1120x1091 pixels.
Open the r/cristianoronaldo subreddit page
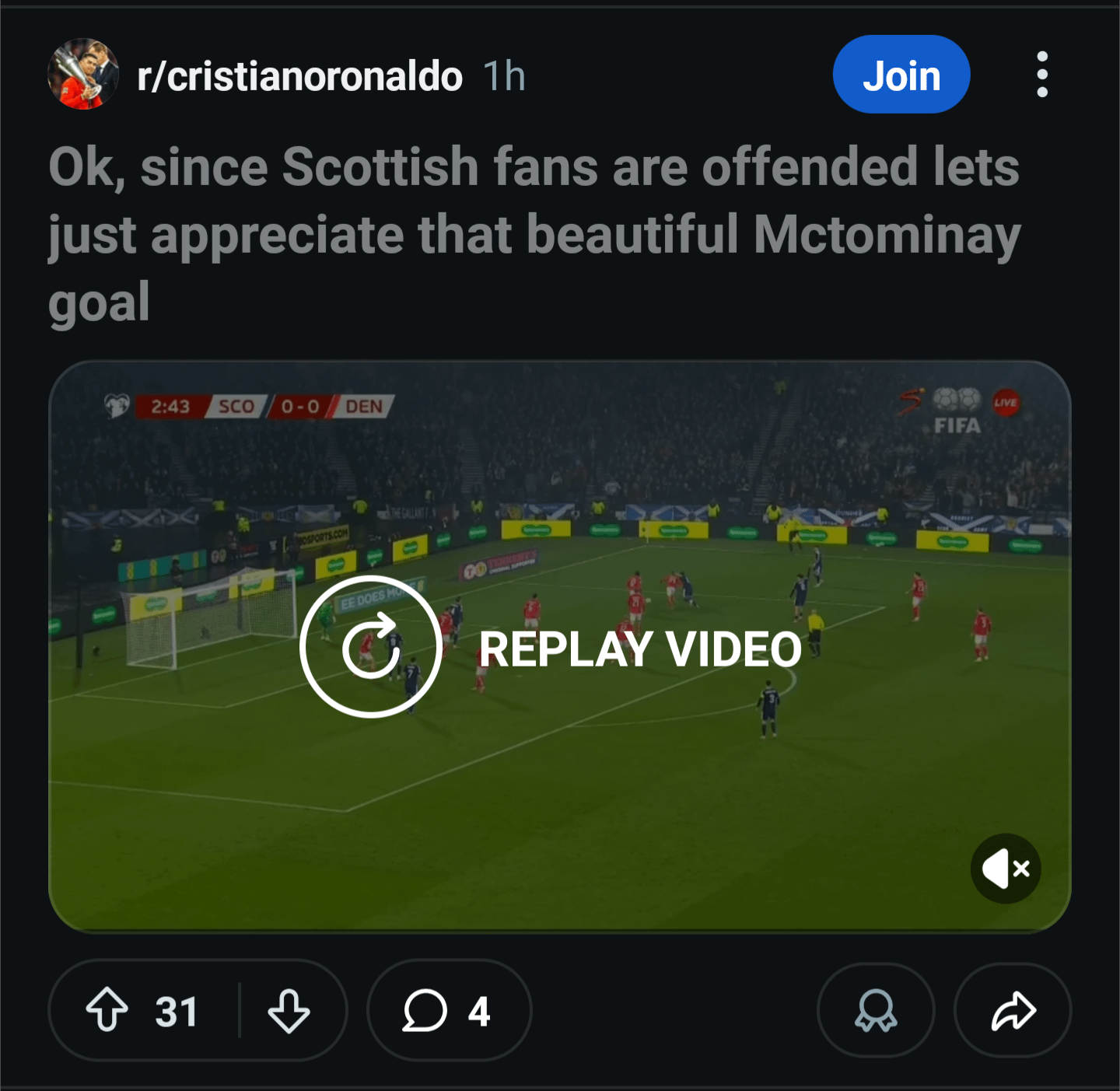click(x=299, y=76)
